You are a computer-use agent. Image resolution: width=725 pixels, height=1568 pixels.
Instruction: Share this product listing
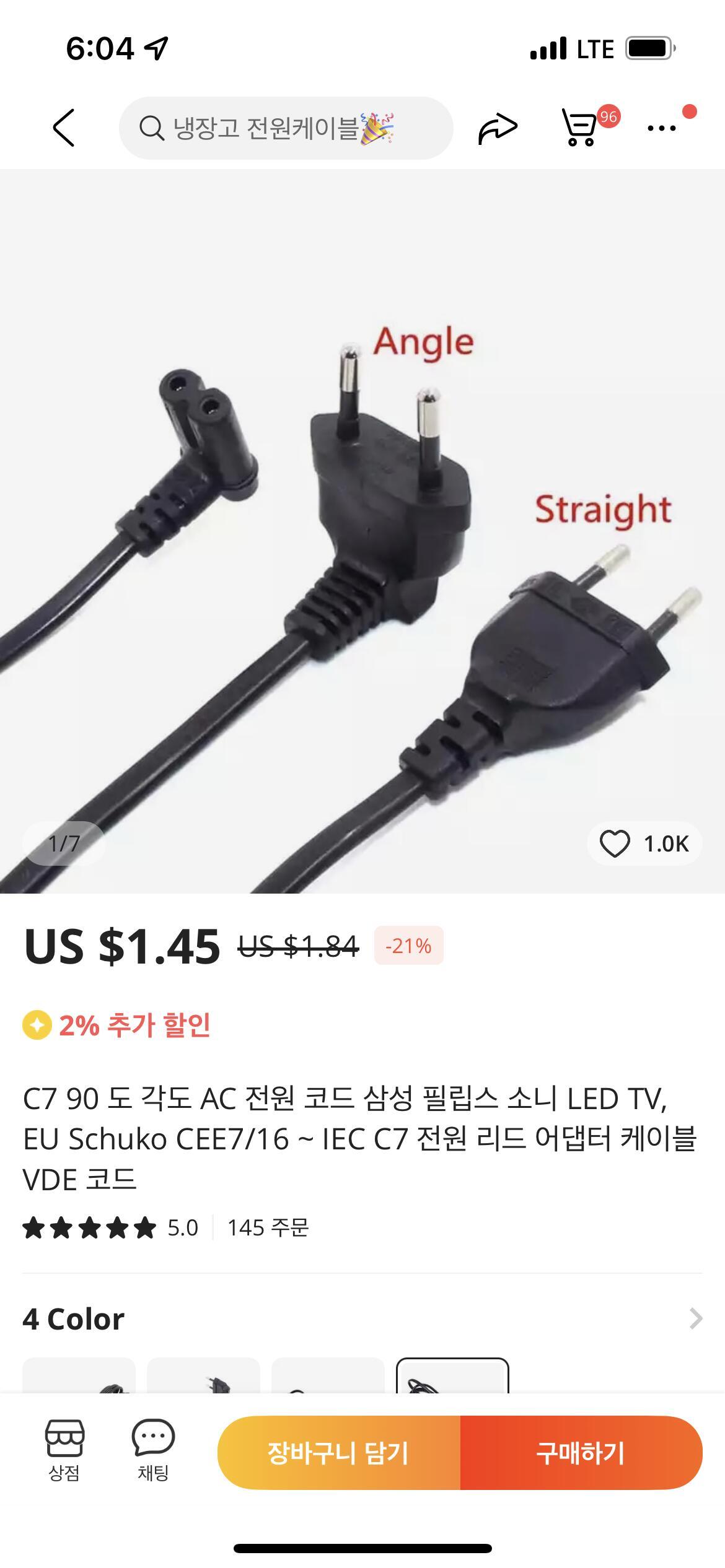497,128
